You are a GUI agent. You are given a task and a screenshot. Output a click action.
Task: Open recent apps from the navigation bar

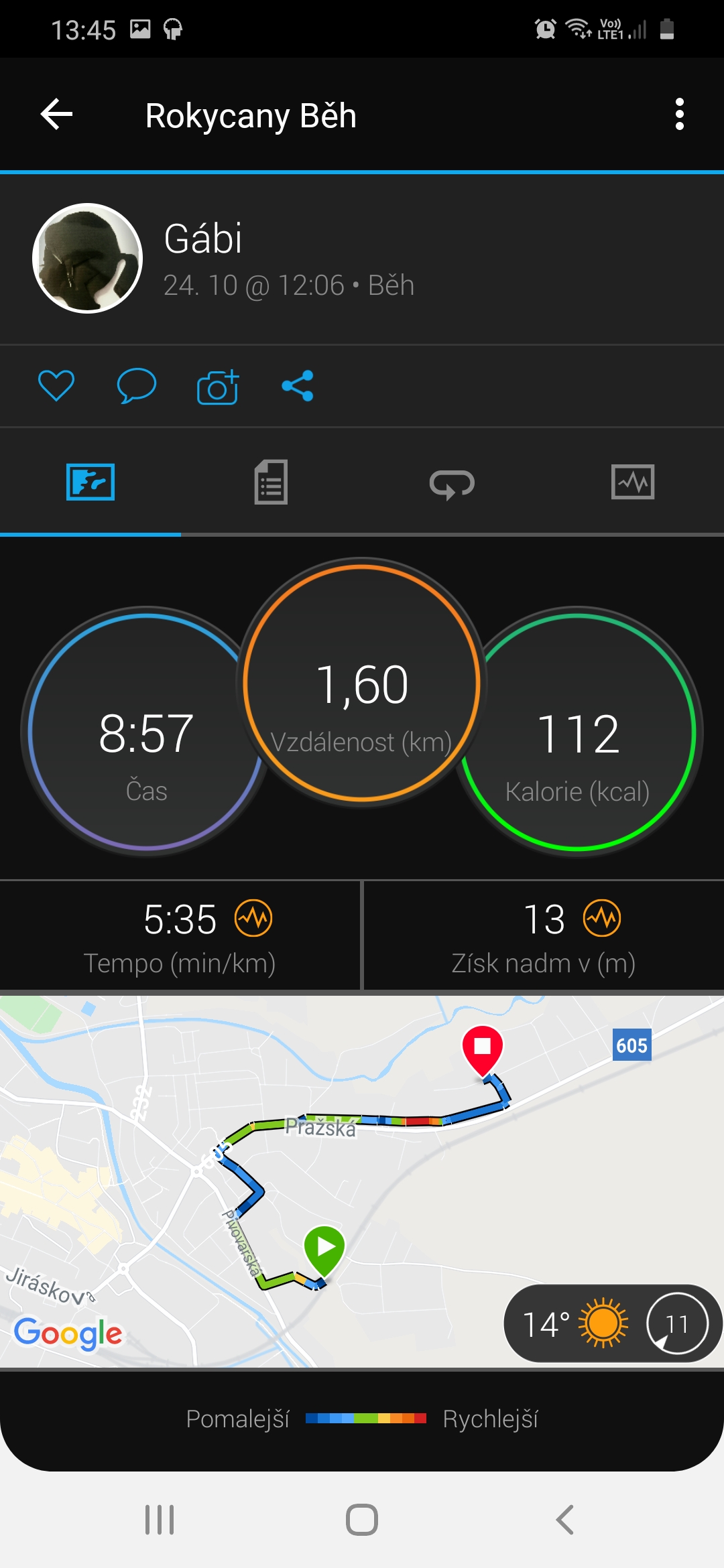[x=160, y=1520]
